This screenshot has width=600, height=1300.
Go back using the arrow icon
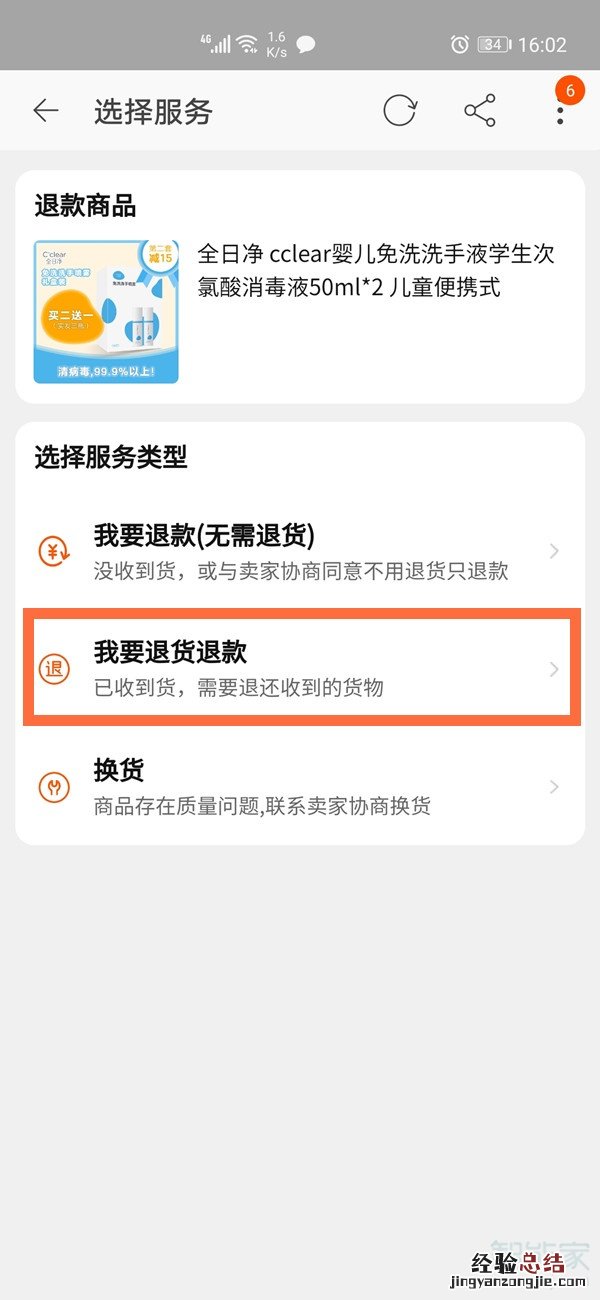[x=46, y=111]
